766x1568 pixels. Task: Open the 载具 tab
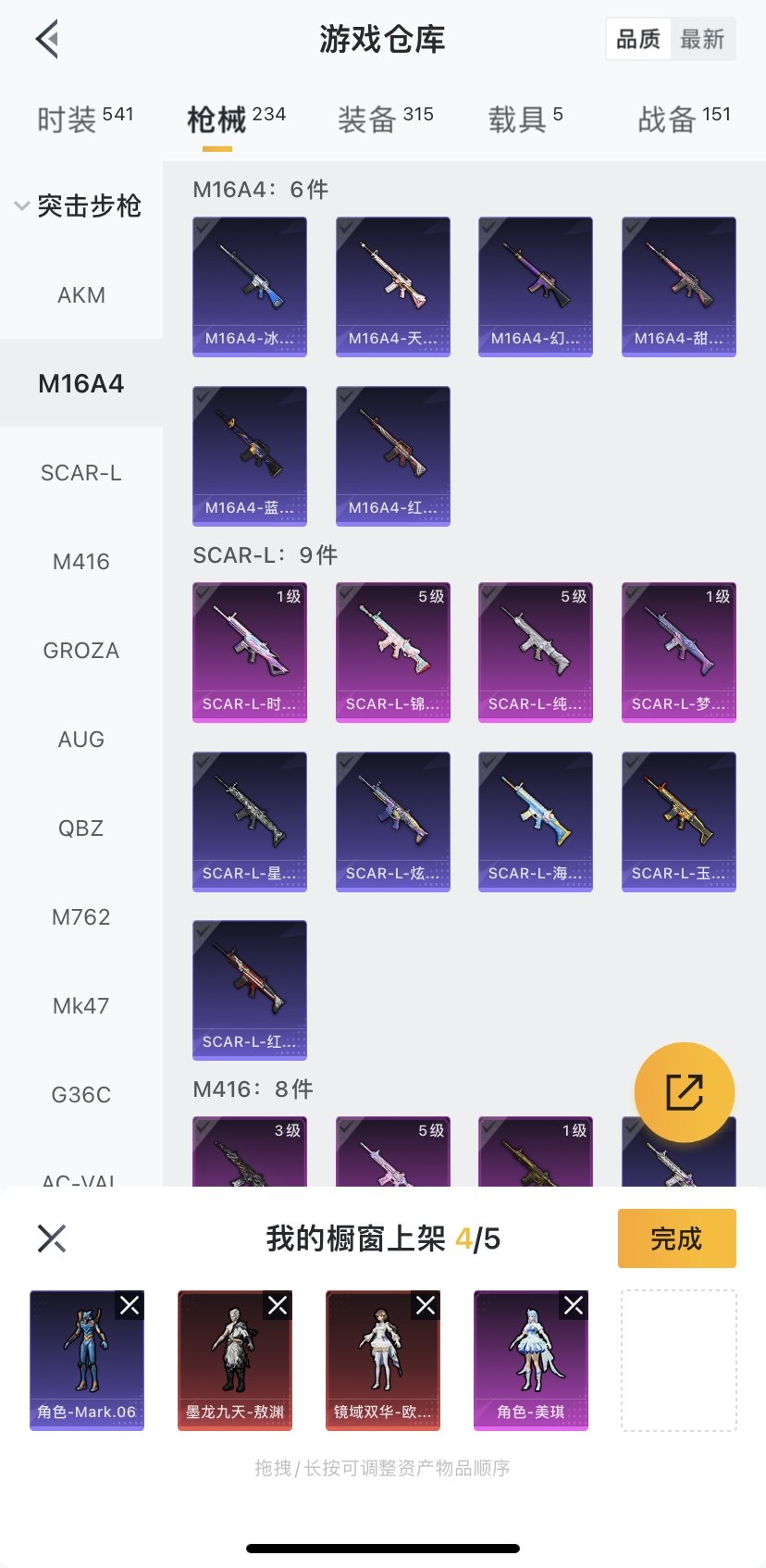point(525,118)
